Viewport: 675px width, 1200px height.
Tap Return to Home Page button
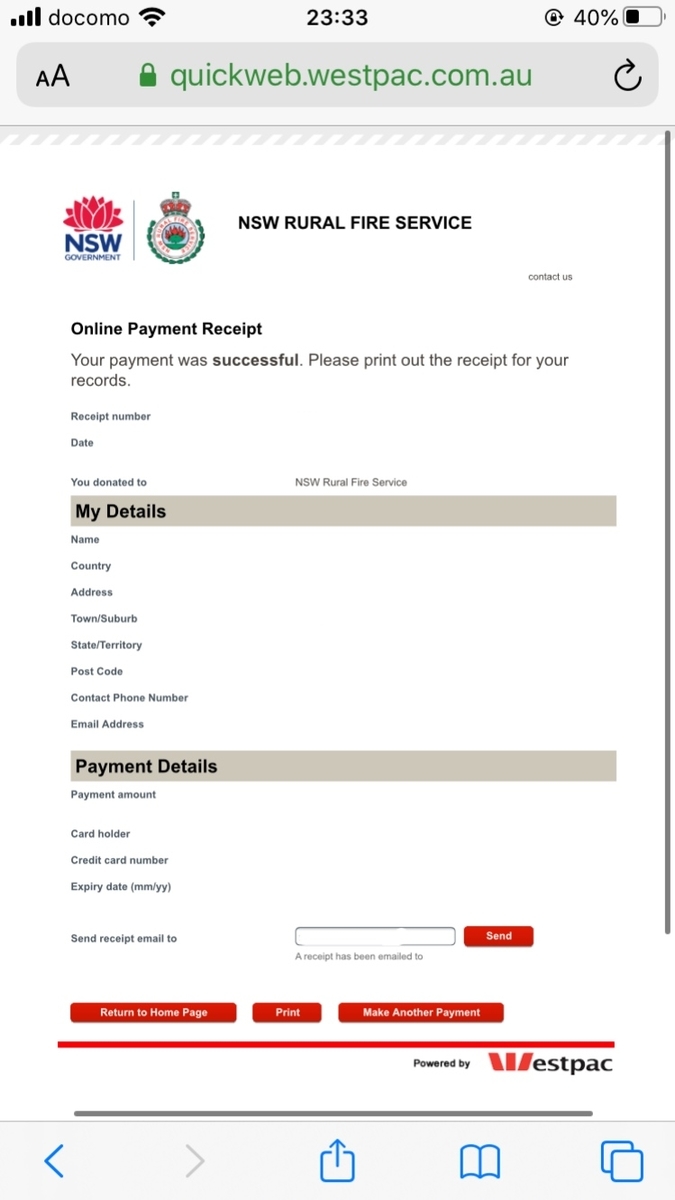(x=153, y=1012)
